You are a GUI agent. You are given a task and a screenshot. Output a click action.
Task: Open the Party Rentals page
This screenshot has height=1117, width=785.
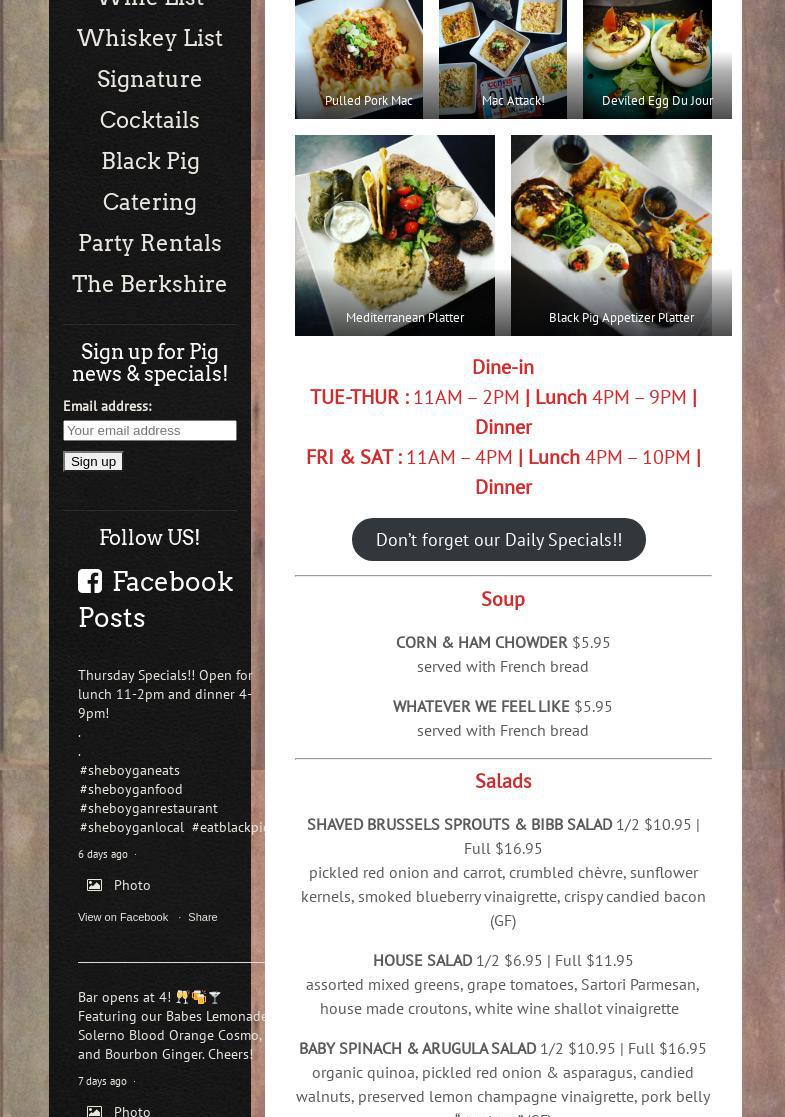[150, 243]
